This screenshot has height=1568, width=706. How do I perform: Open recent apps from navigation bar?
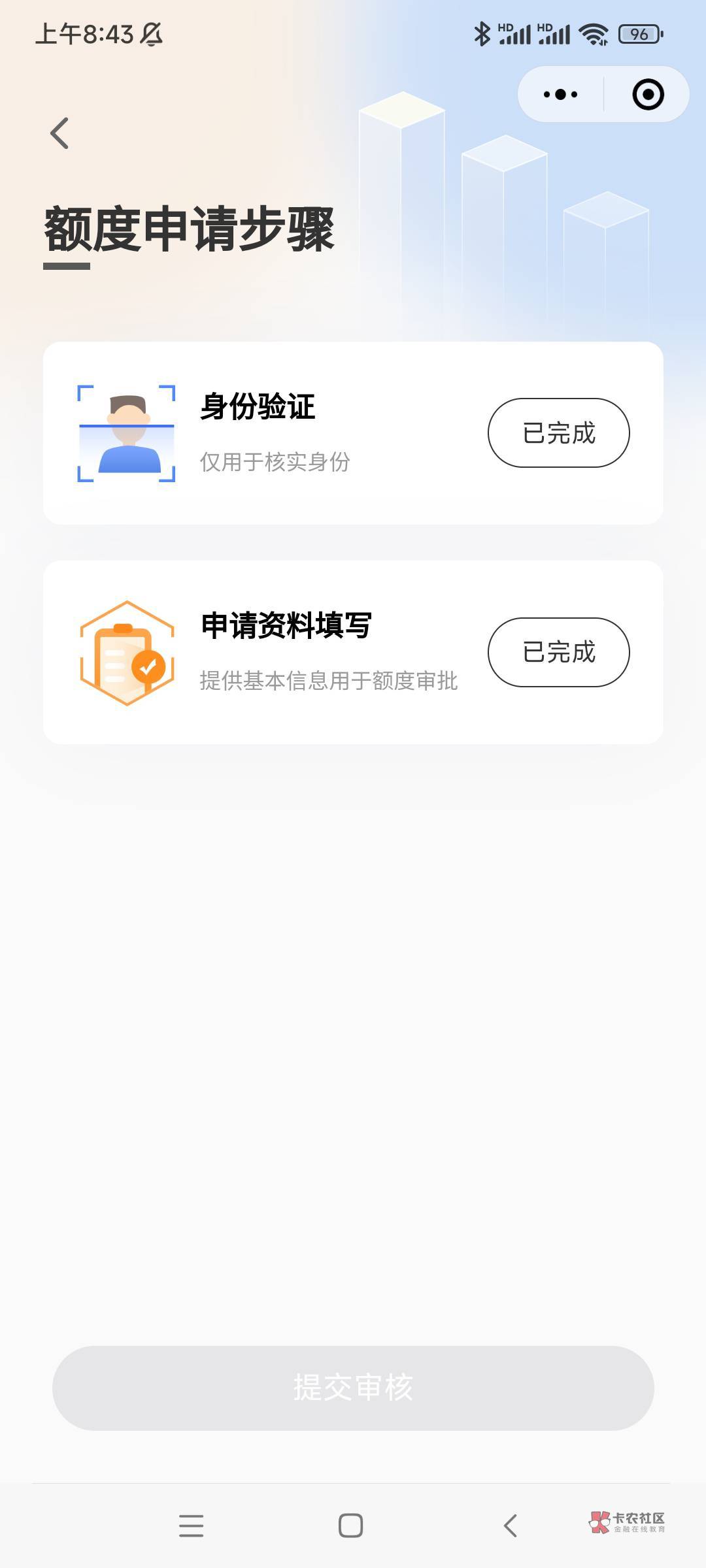point(191,1526)
